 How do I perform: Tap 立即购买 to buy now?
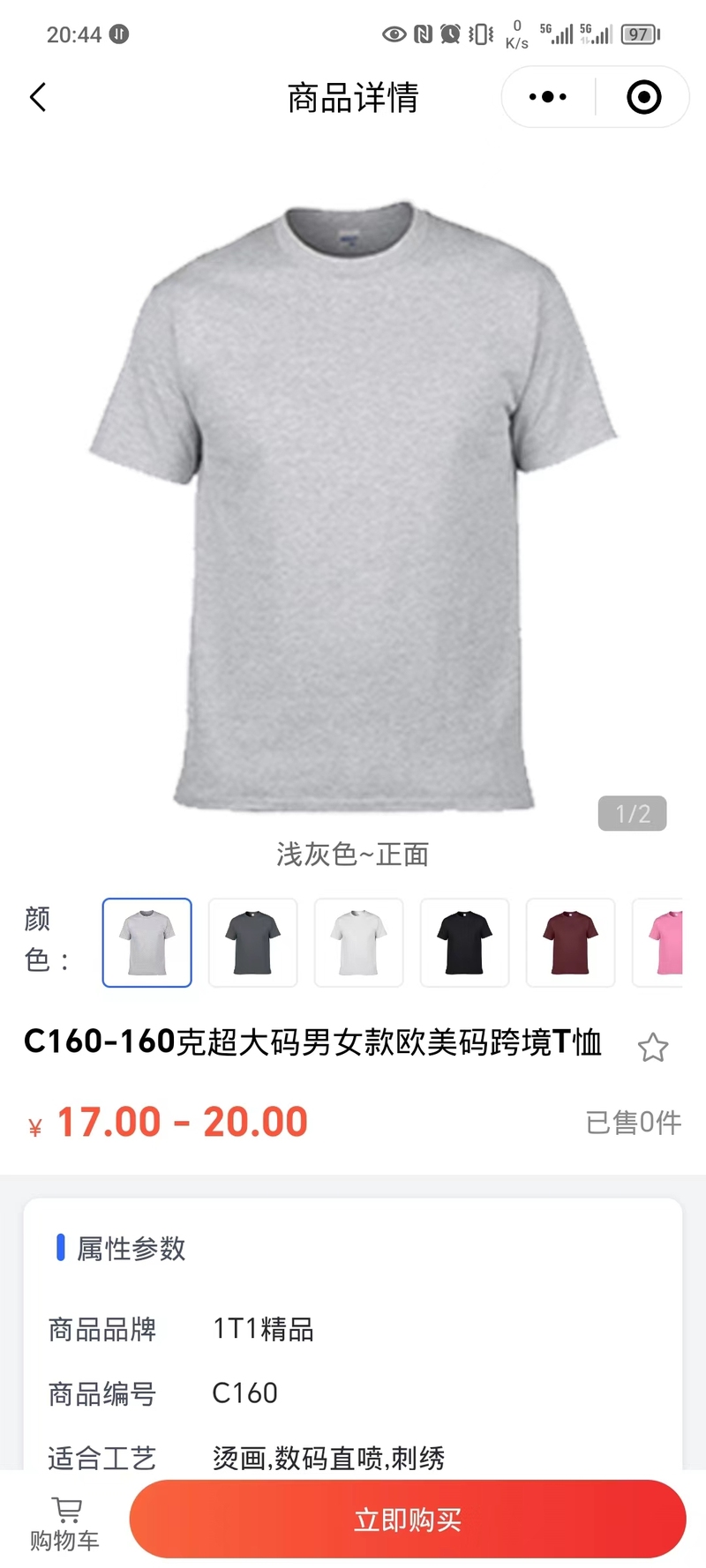(x=408, y=1519)
